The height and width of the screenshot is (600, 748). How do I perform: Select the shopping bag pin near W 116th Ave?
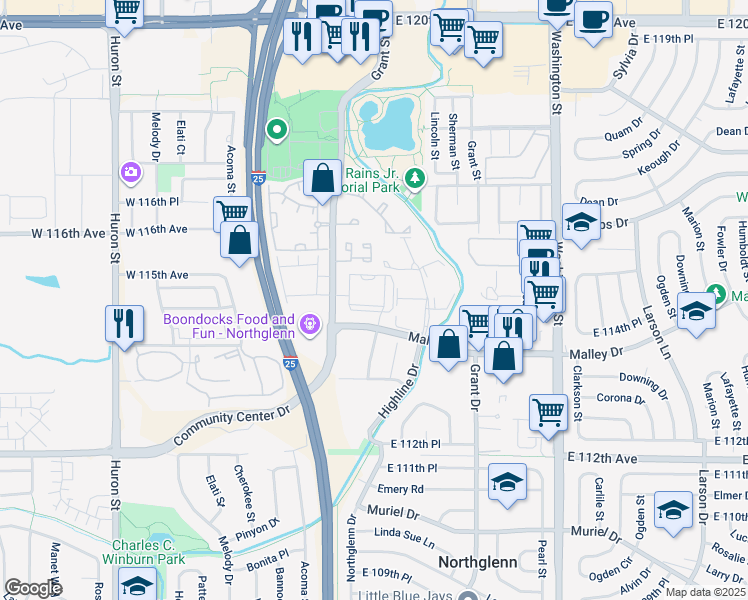click(x=240, y=240)
